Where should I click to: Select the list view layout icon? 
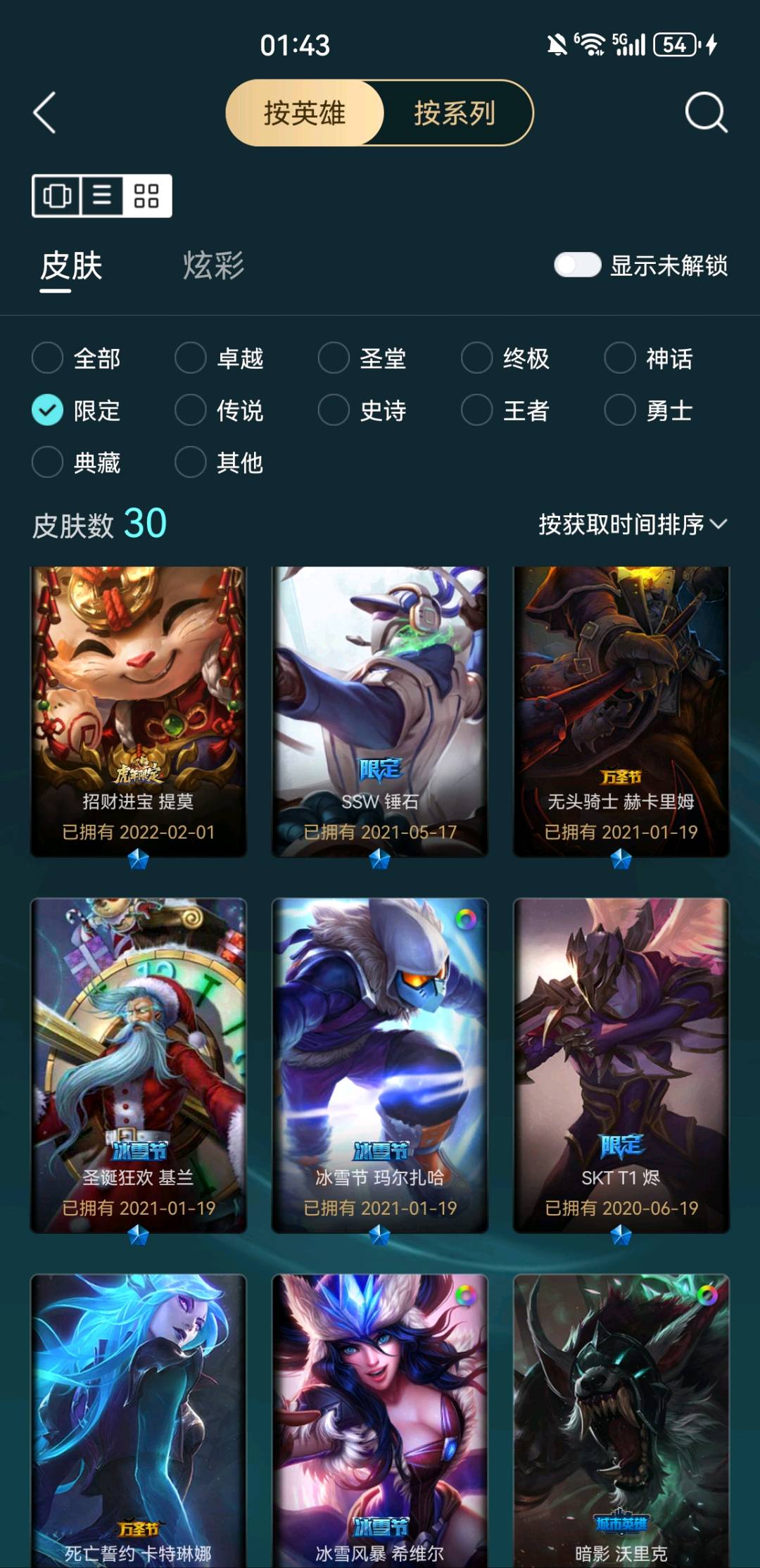click(x=102, y=196)
